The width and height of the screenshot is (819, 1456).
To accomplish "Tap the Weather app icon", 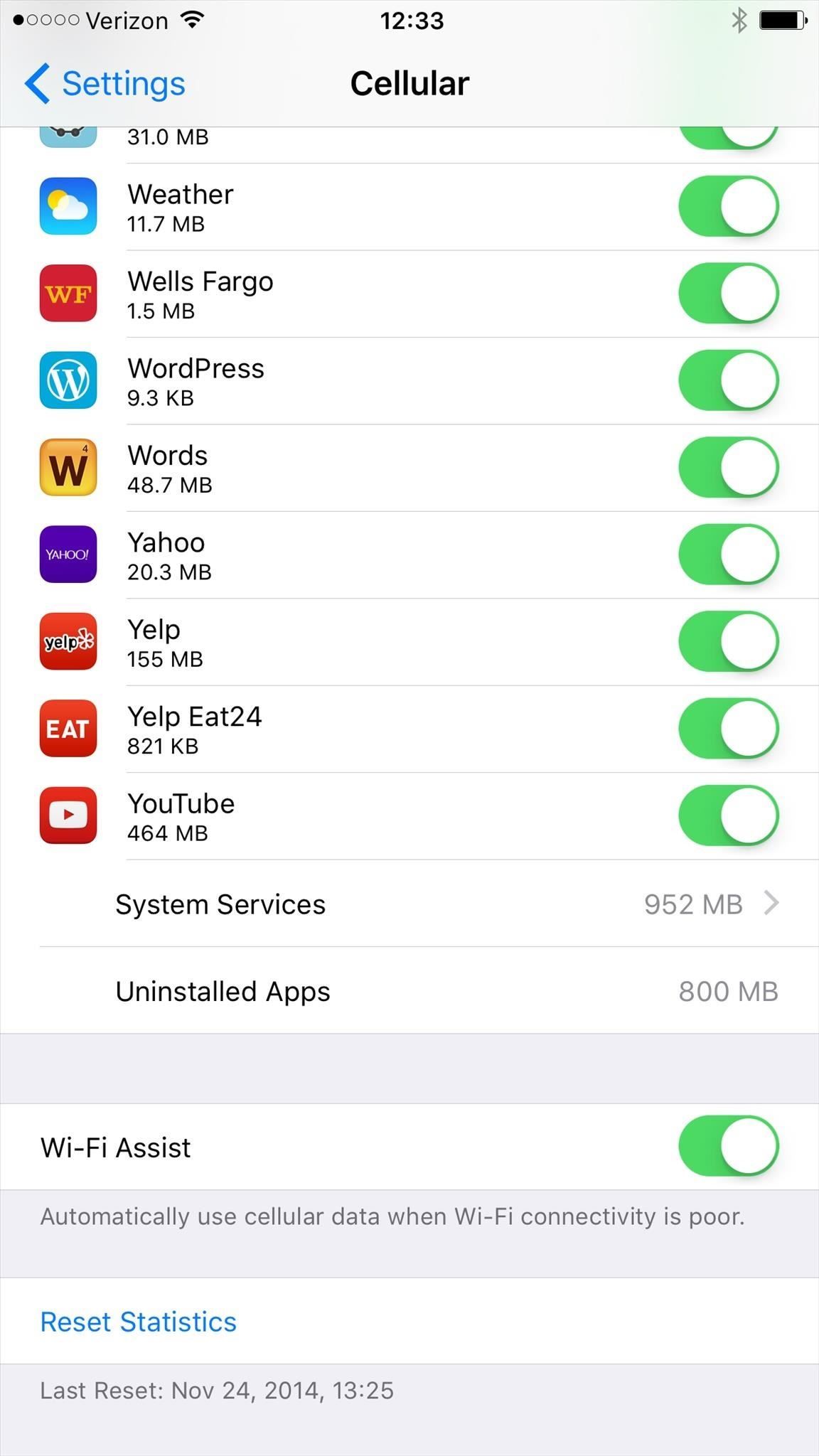I will (x=68, y=206).
